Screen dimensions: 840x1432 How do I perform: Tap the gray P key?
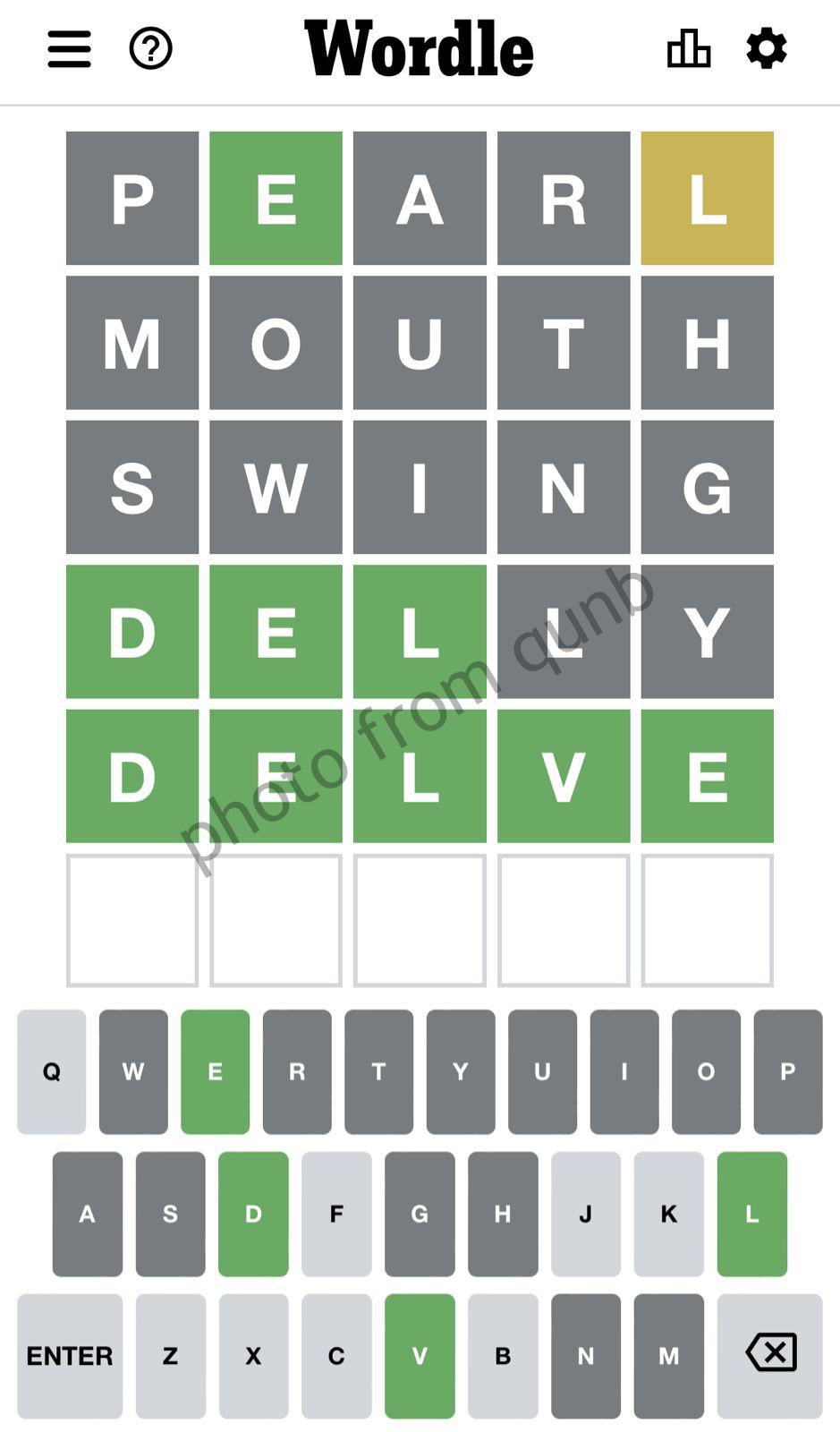click(x=787, y=1071)
